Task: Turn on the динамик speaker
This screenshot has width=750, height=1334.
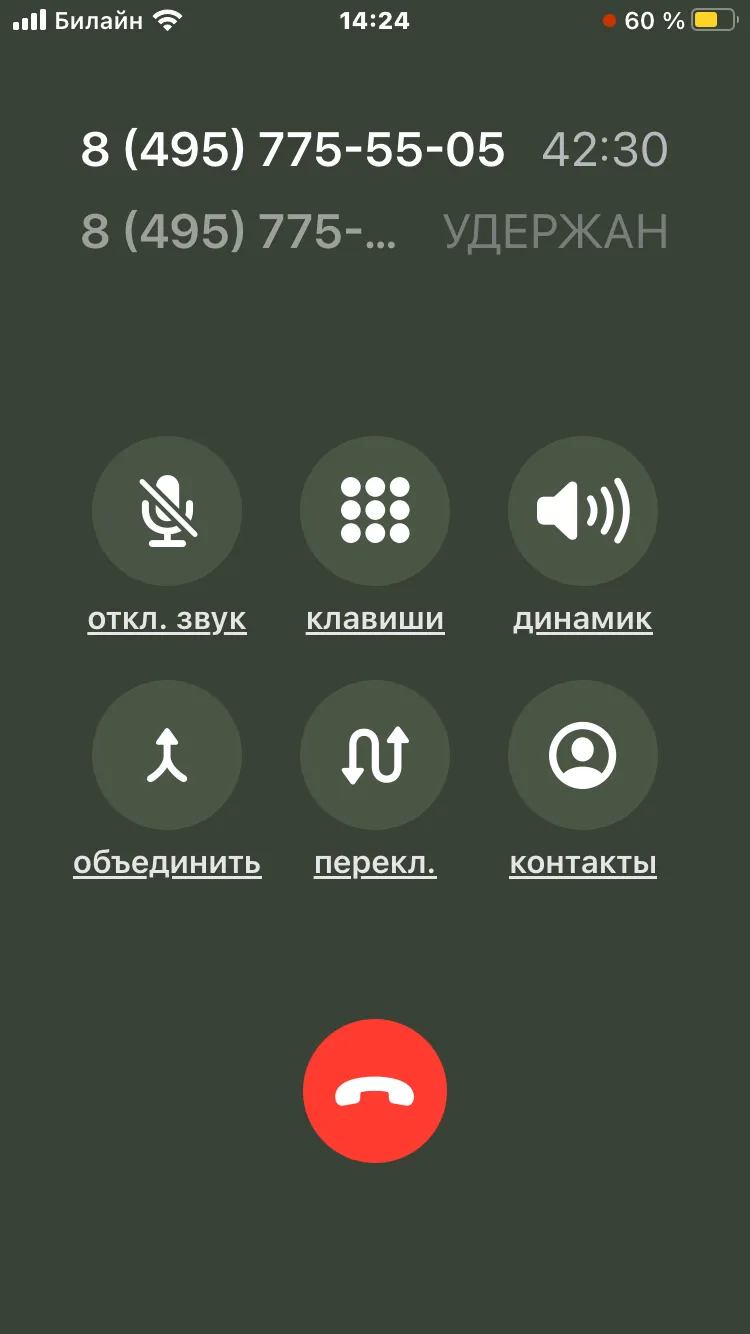Action: tap(583, 511)
